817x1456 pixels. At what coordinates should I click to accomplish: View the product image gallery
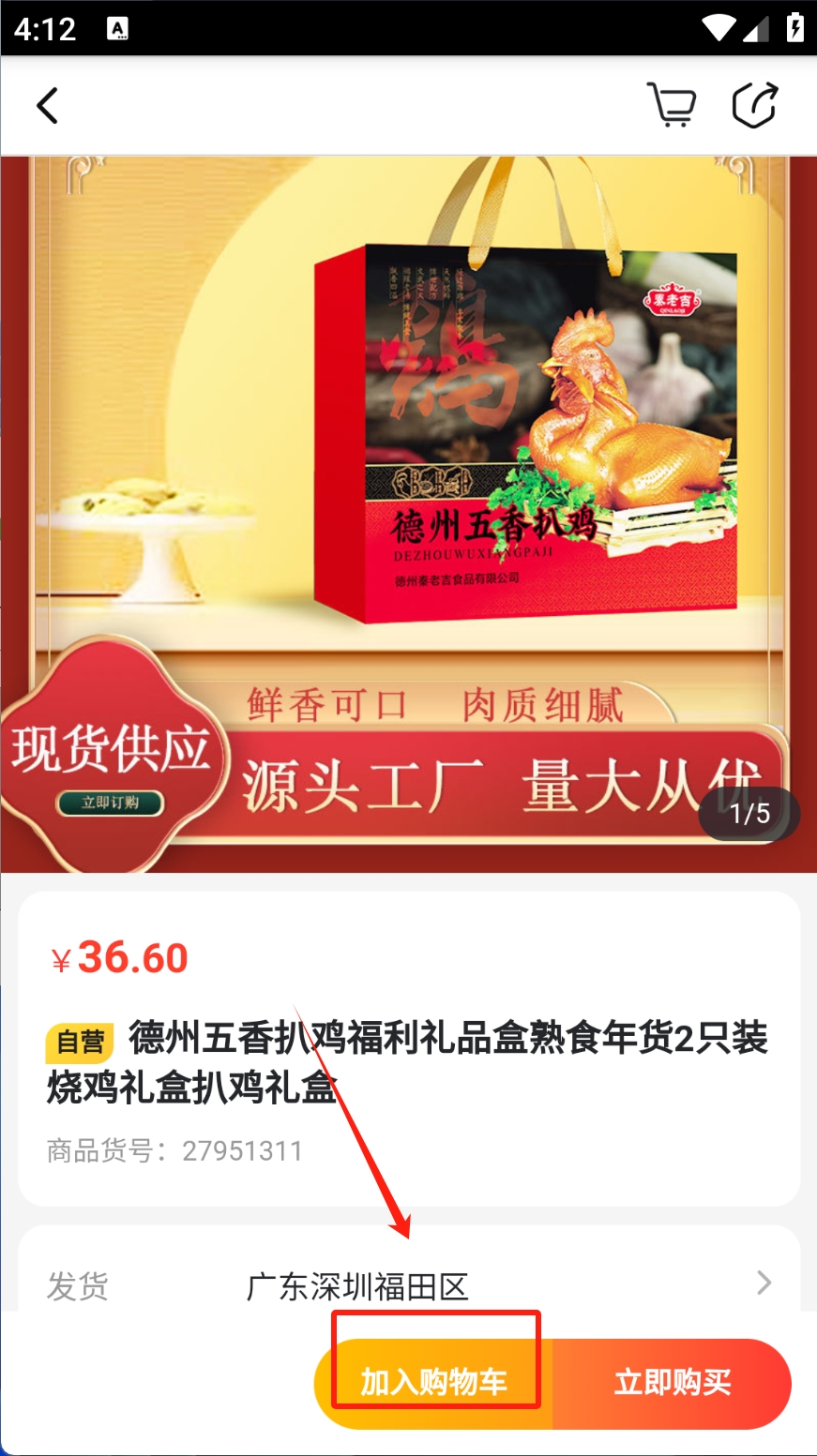(x=409, y=514)
